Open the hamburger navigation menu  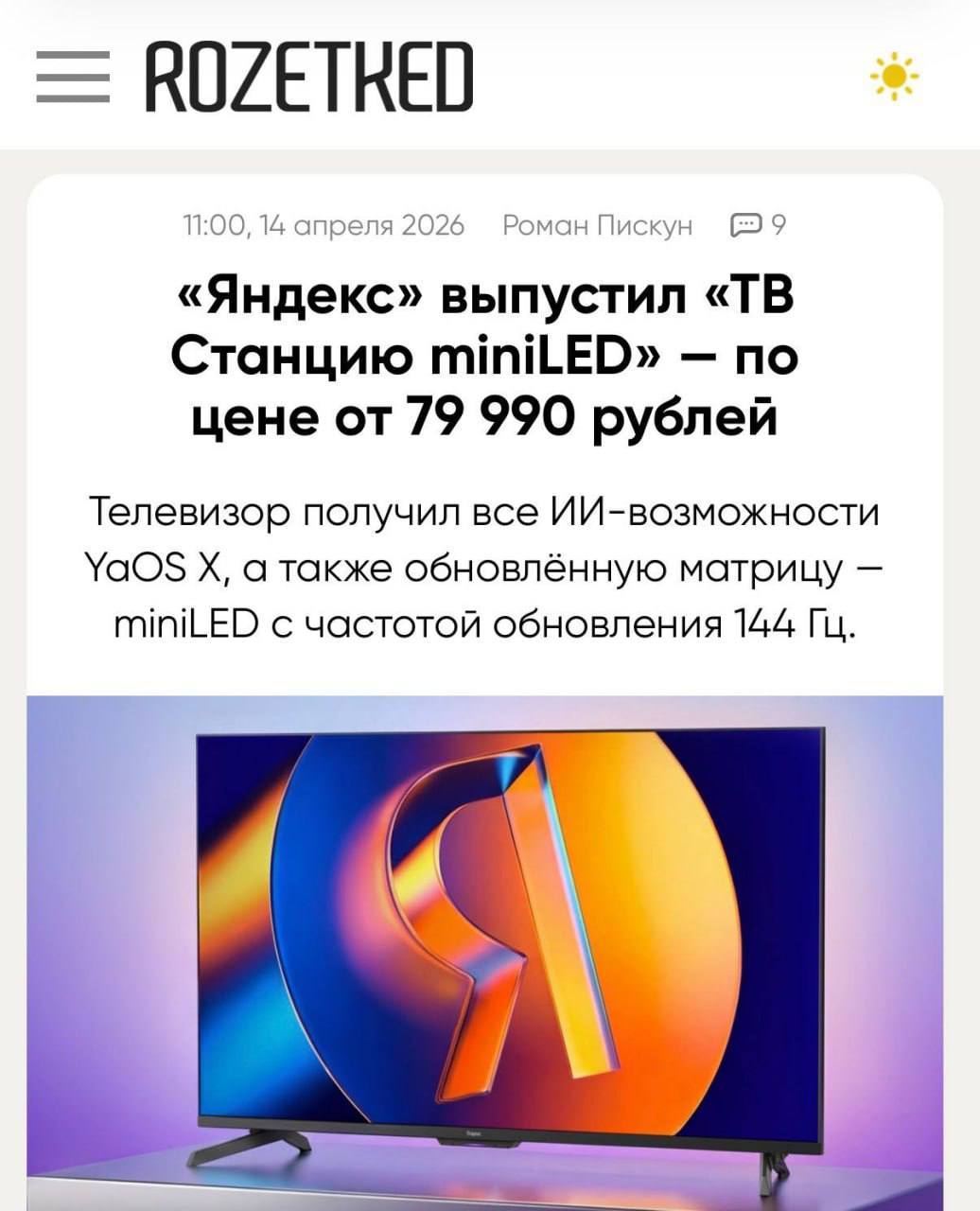[73, 77]
